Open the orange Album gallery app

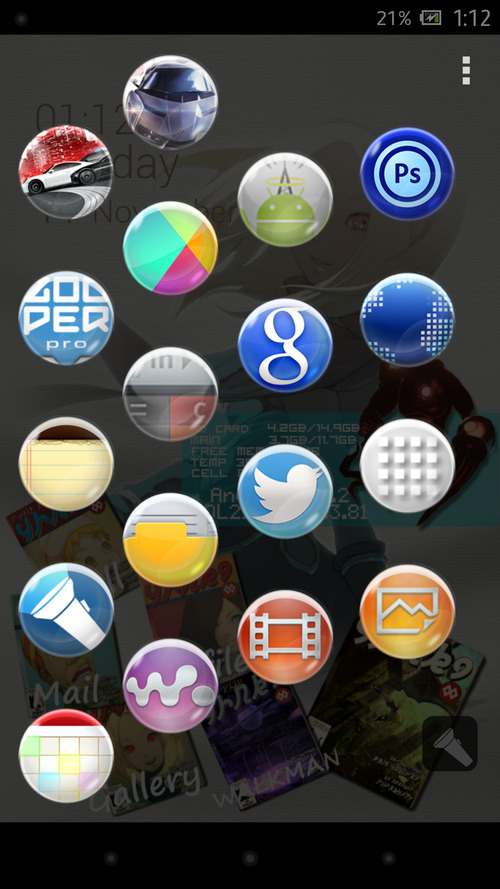(x=407, y=611)
